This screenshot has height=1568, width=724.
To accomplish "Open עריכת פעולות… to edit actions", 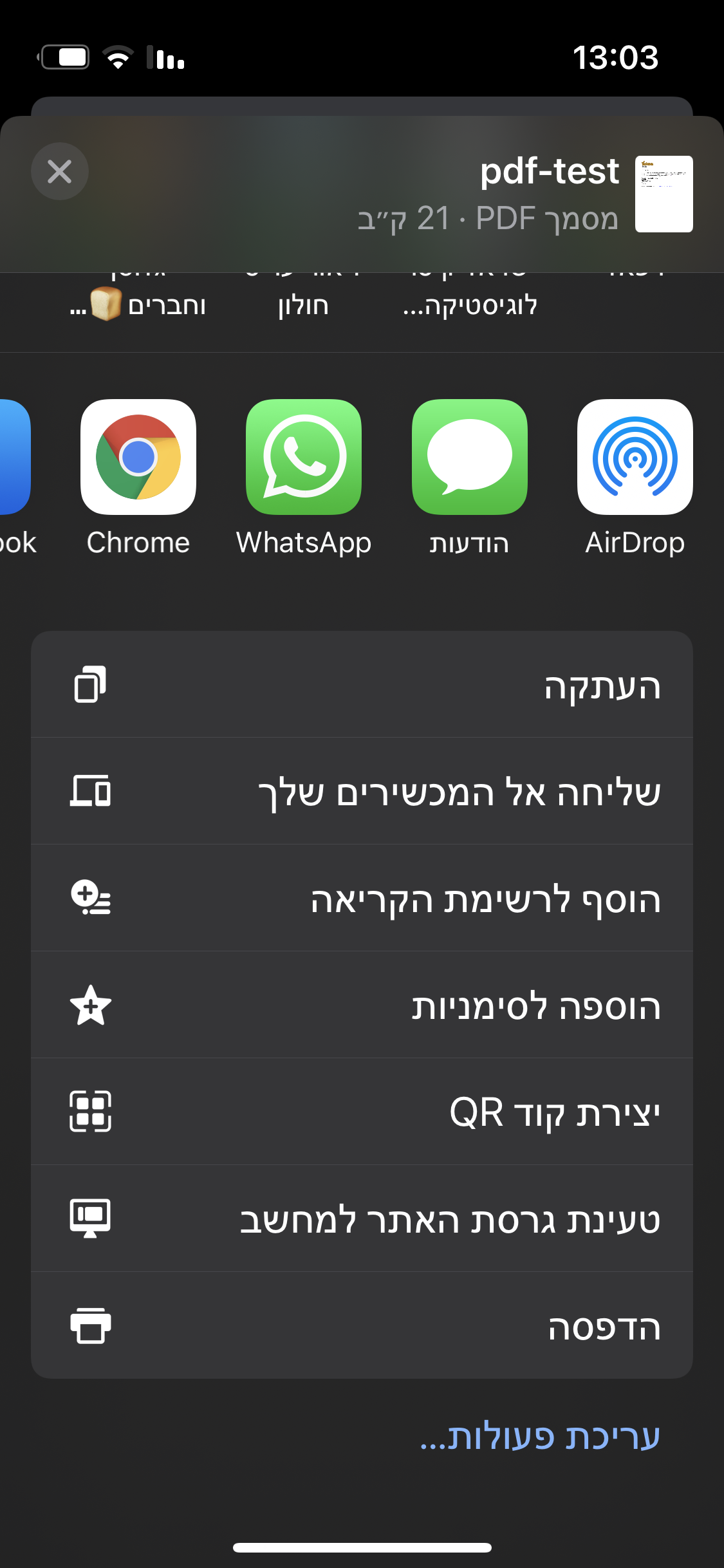I will click(539, 1435).
